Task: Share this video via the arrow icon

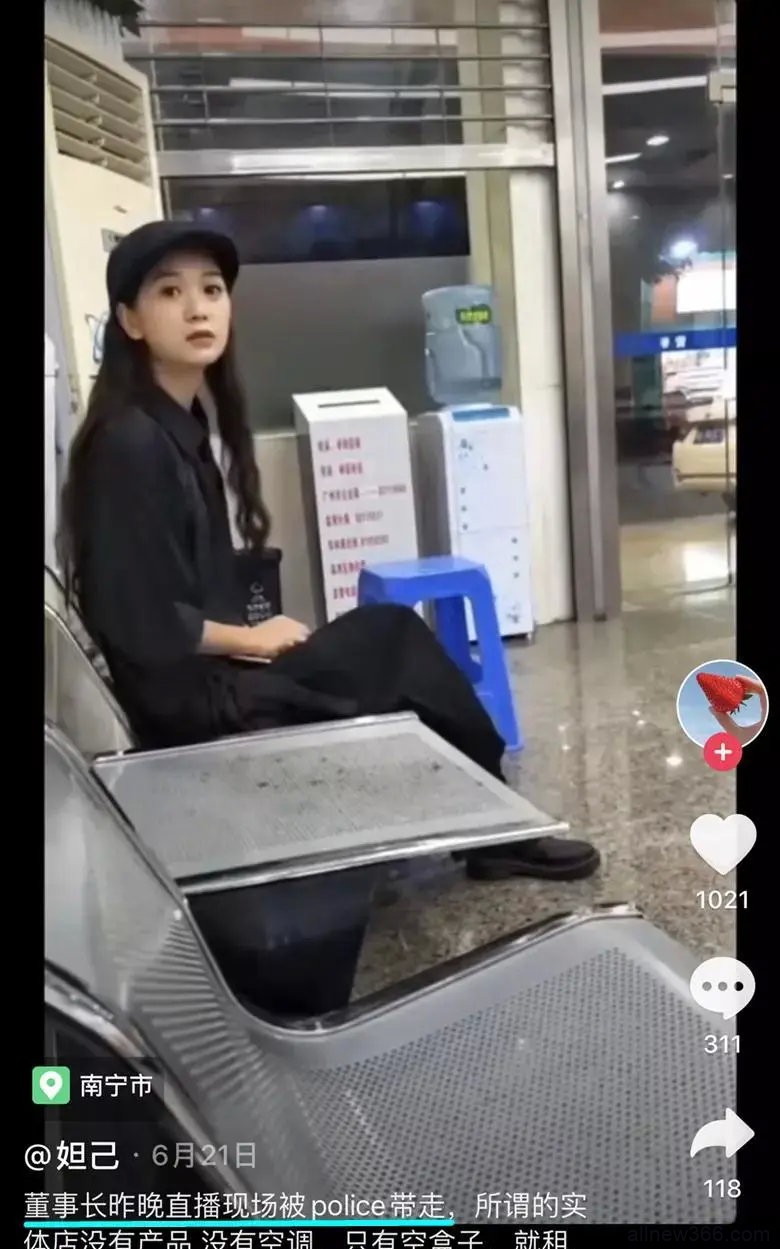Action: pos(722,1134)
